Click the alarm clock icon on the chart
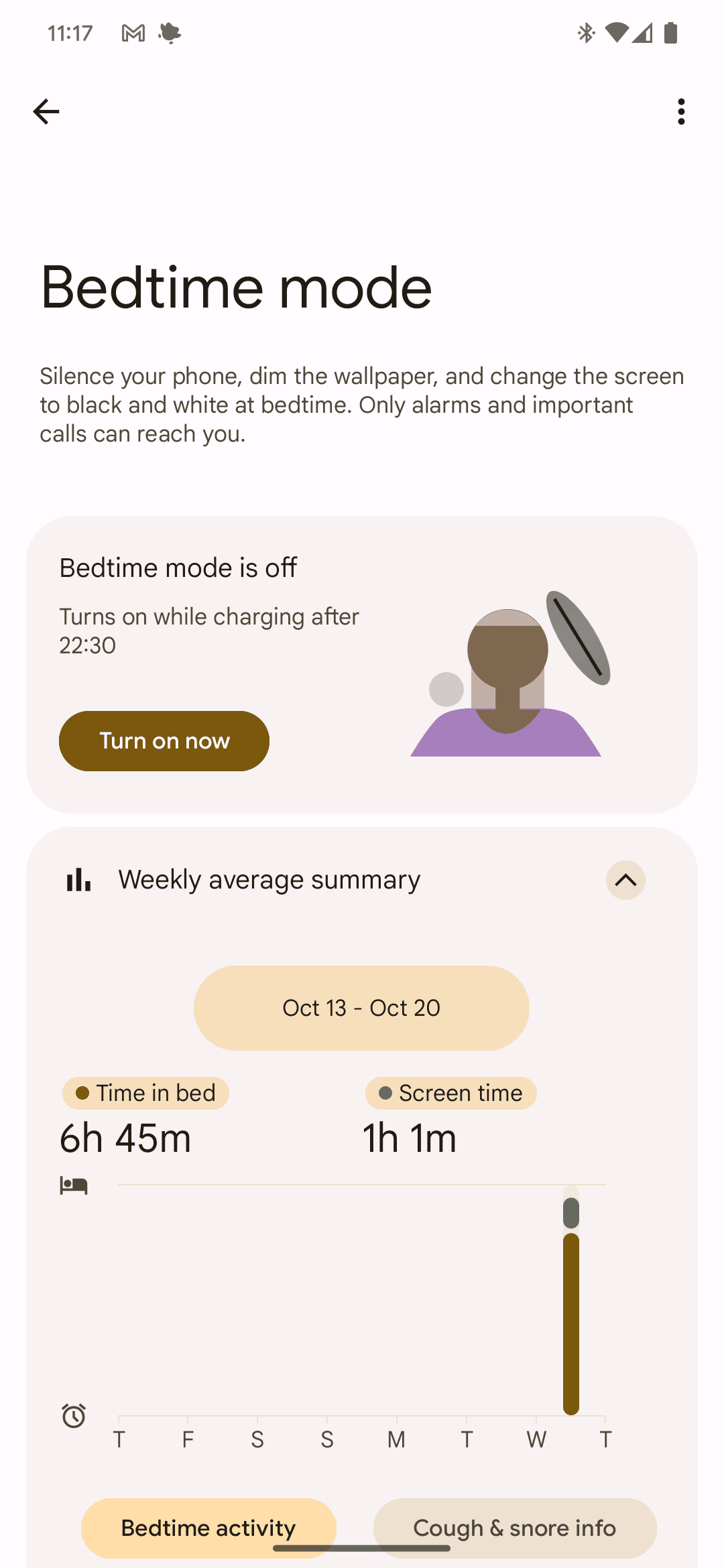This screenshot has height=1568, width=724. (73, 1417)
